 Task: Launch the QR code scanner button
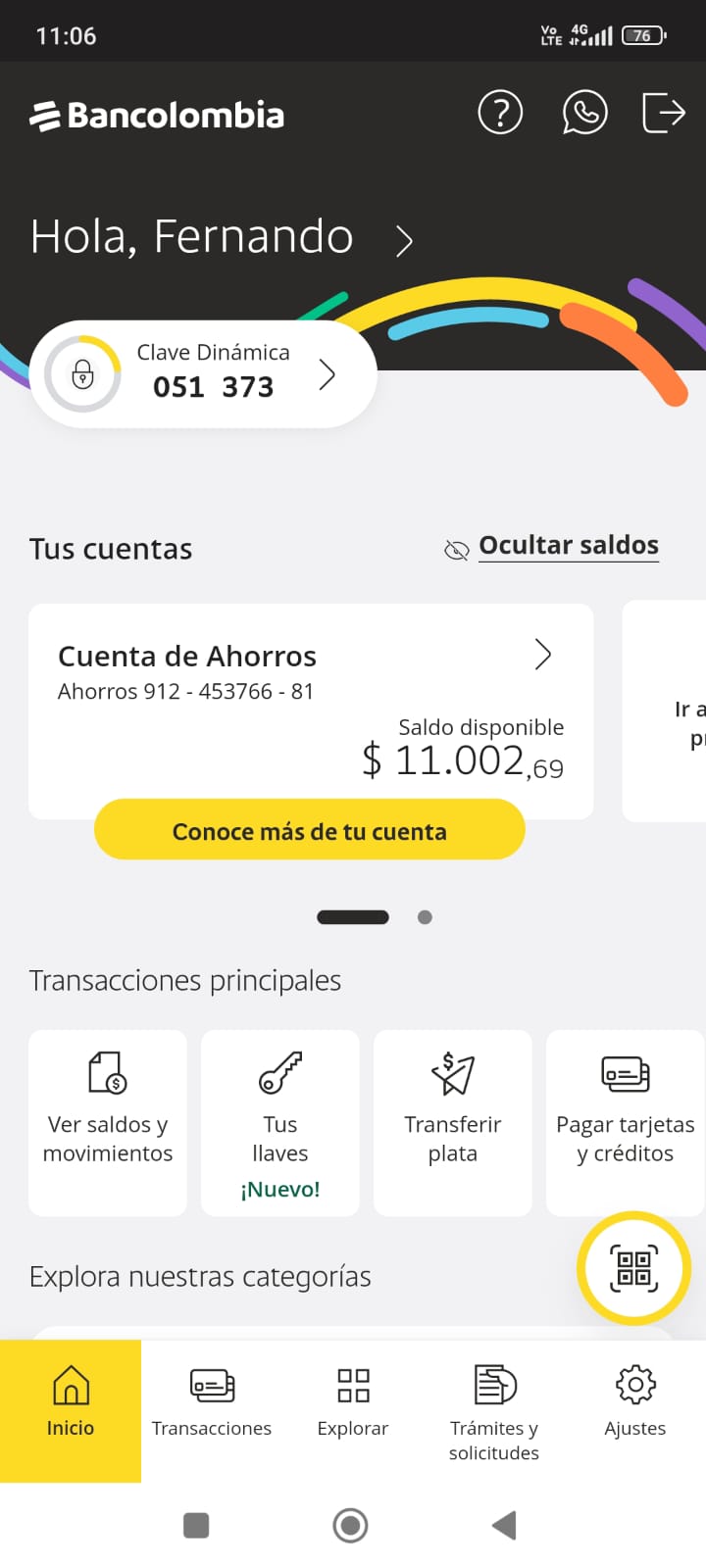point(634,1268)
